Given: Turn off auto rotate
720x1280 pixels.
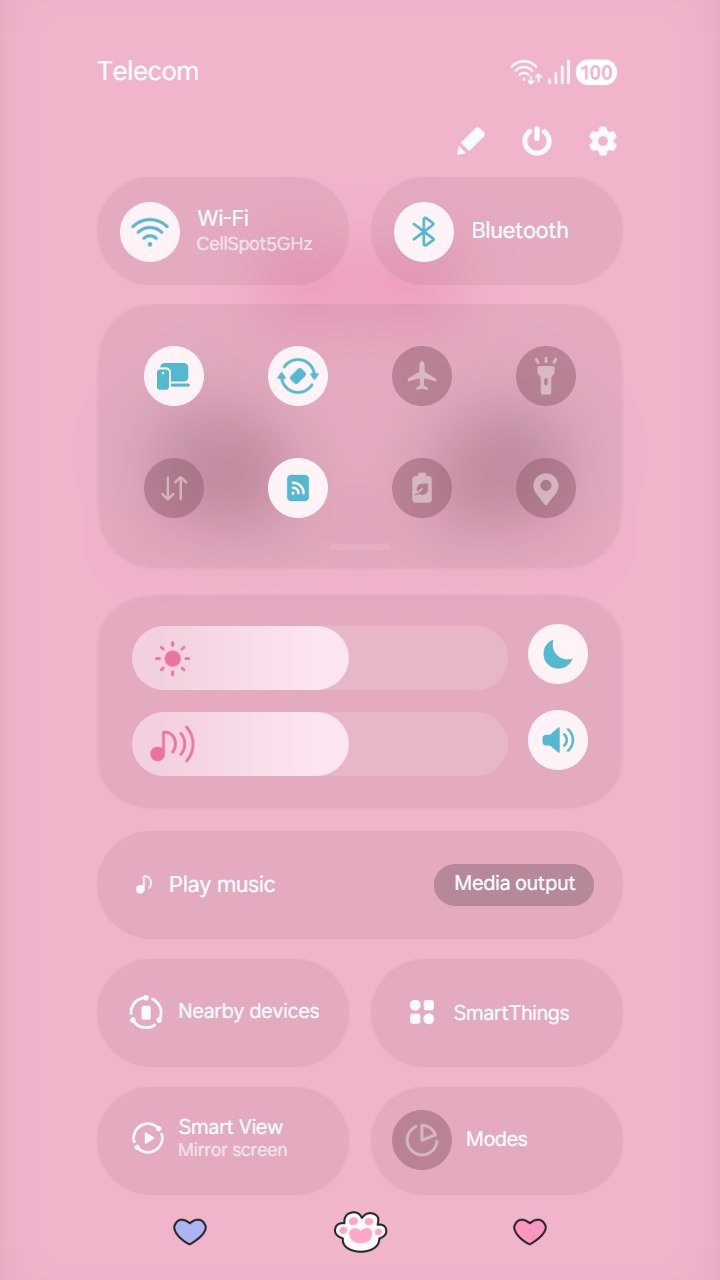Looking at the screenshot, I should tap(298, 377).
